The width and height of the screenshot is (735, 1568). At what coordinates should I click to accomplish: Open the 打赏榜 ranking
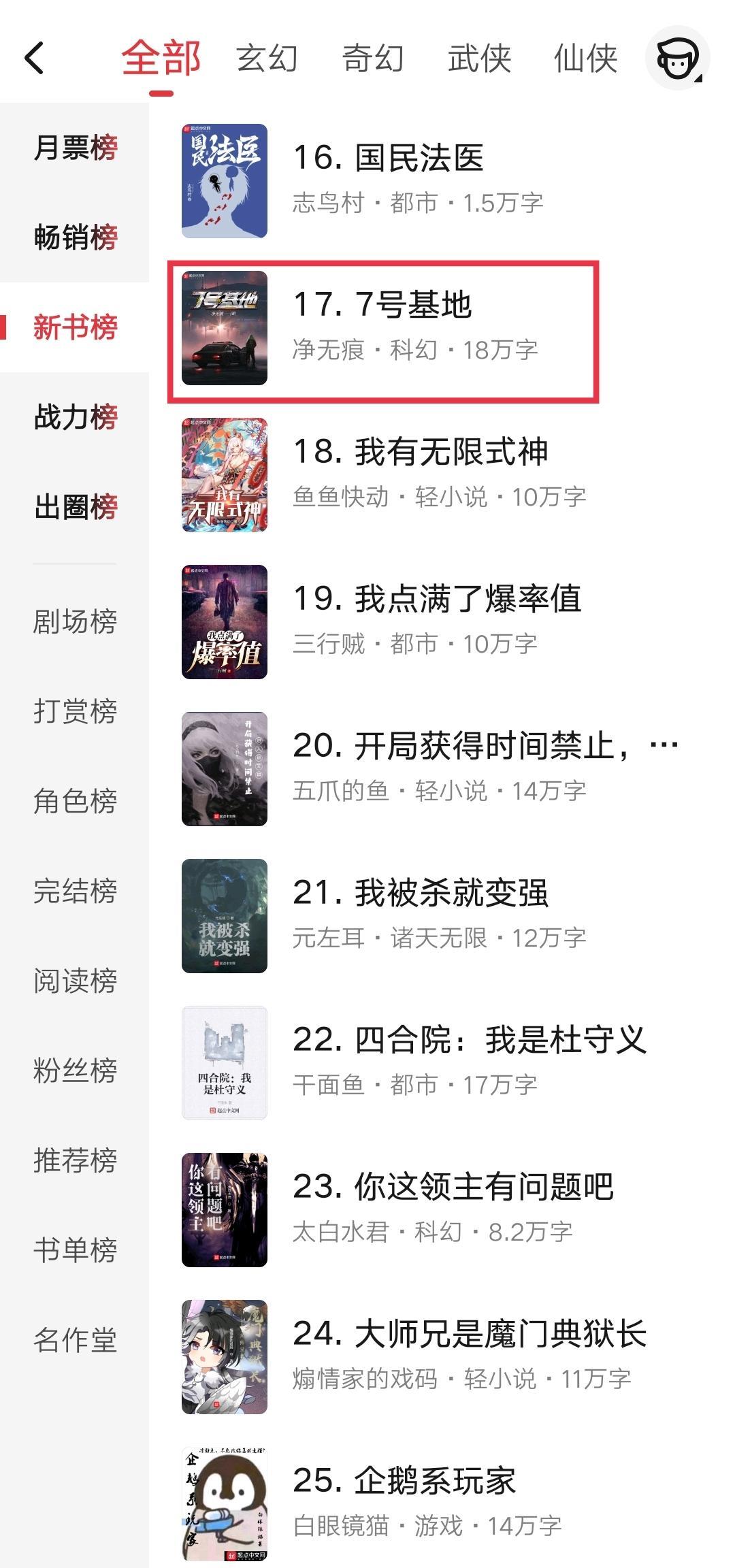click(x=75, y=711)
